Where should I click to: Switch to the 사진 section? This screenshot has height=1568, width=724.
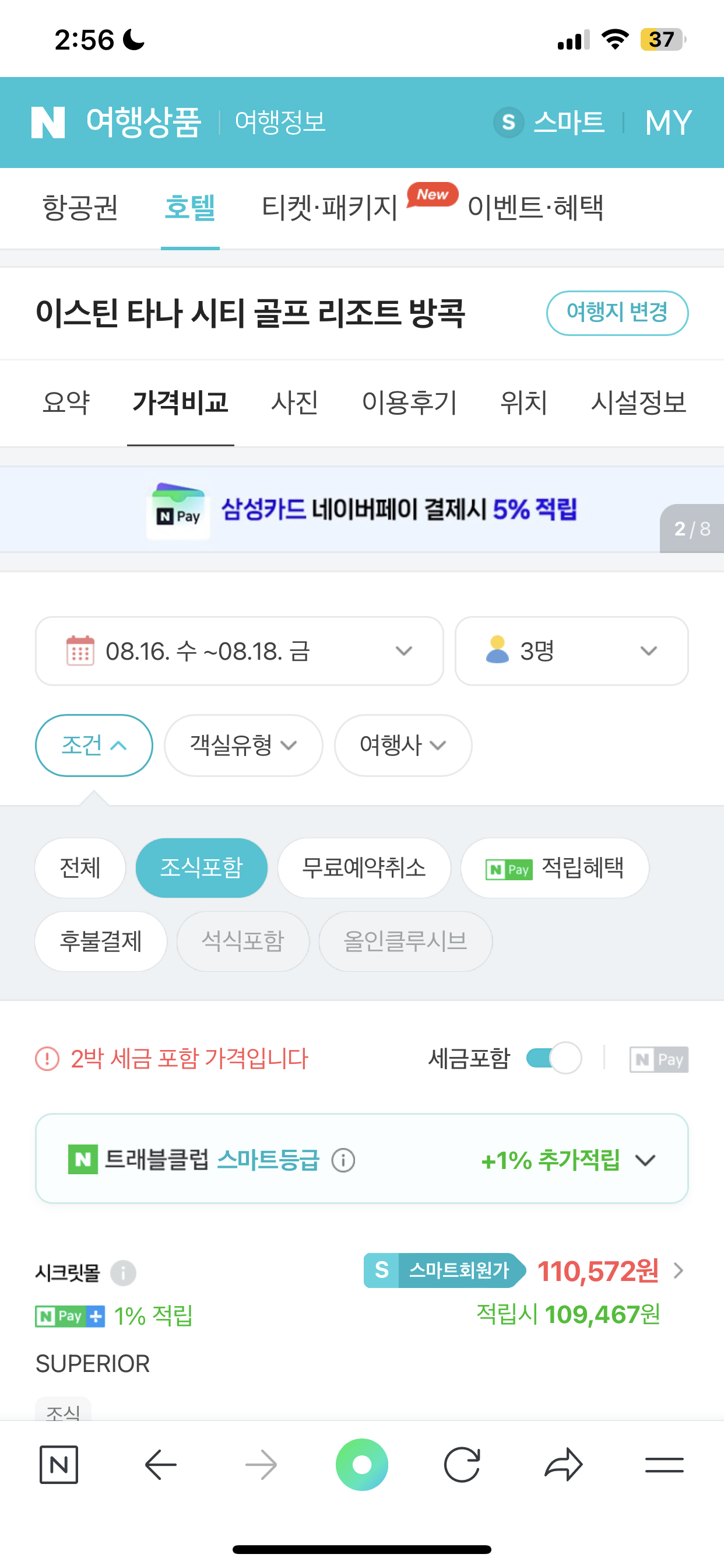tap(294, 402)
